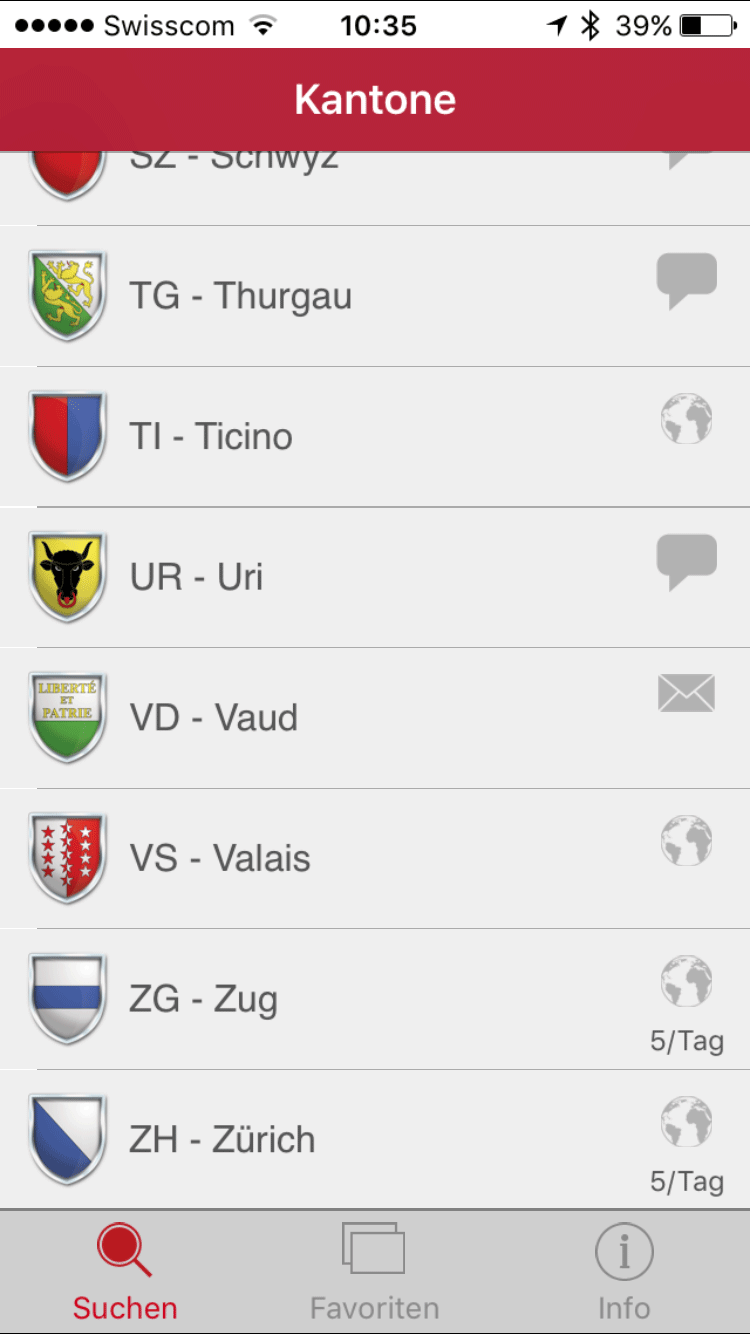Select the ZH - Zürich row
750x1334 pixels.
tap(300, 1139)
